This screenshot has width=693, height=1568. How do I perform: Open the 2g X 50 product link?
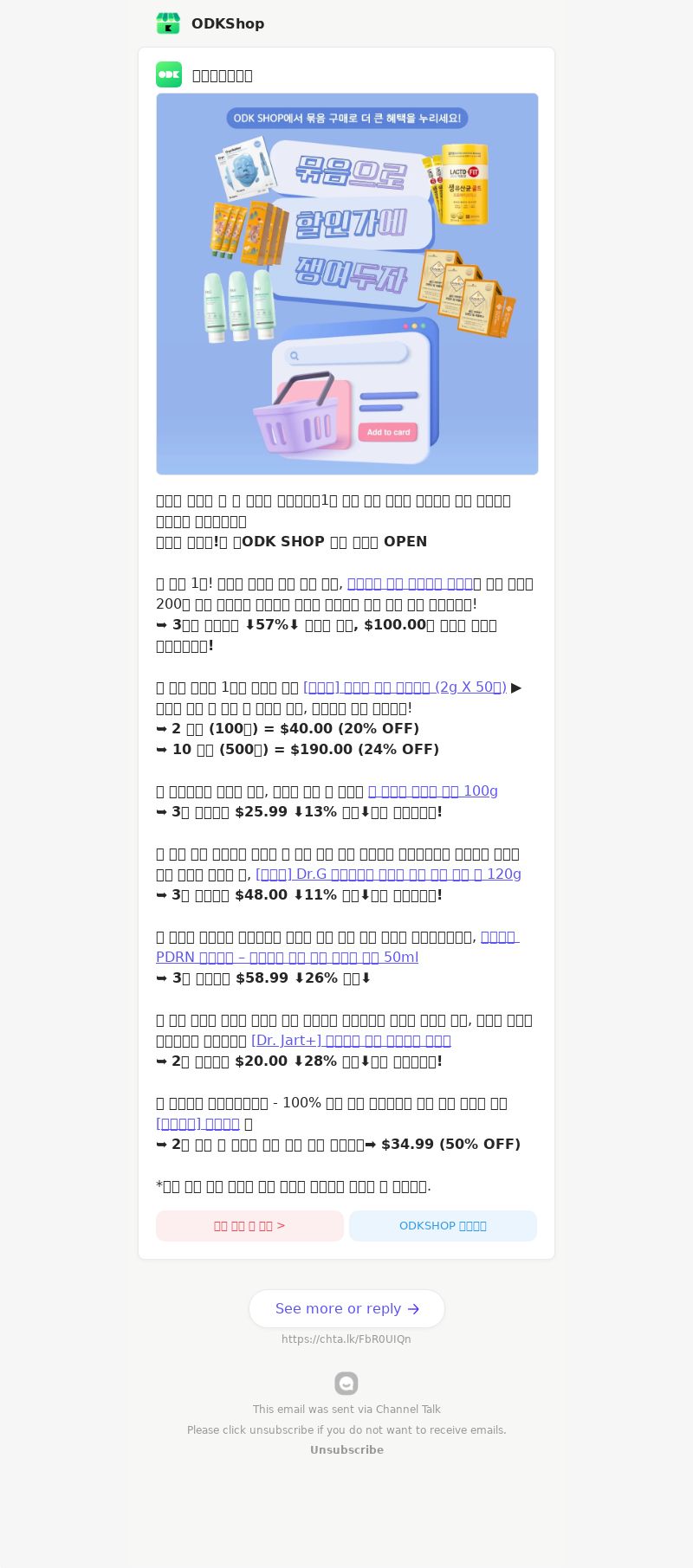point(405,687)
